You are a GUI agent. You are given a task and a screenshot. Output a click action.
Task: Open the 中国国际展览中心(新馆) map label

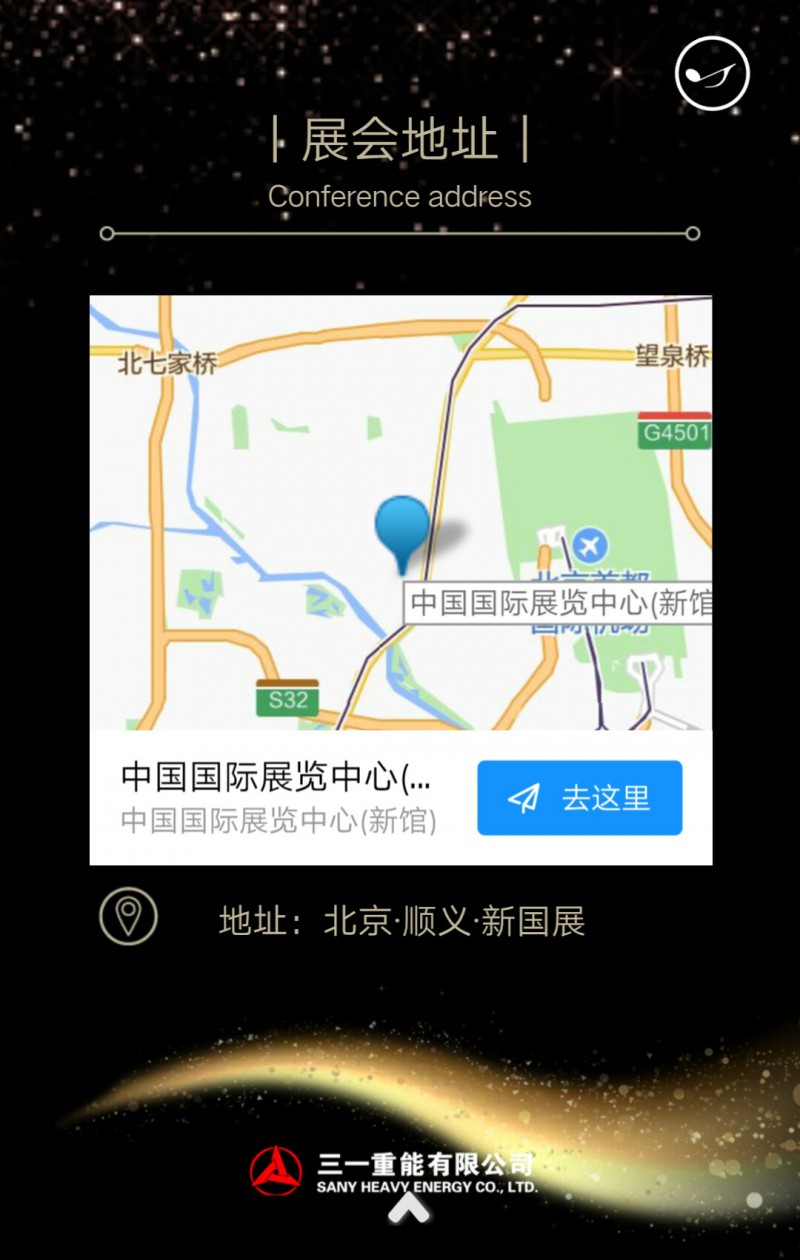(559, 604)
